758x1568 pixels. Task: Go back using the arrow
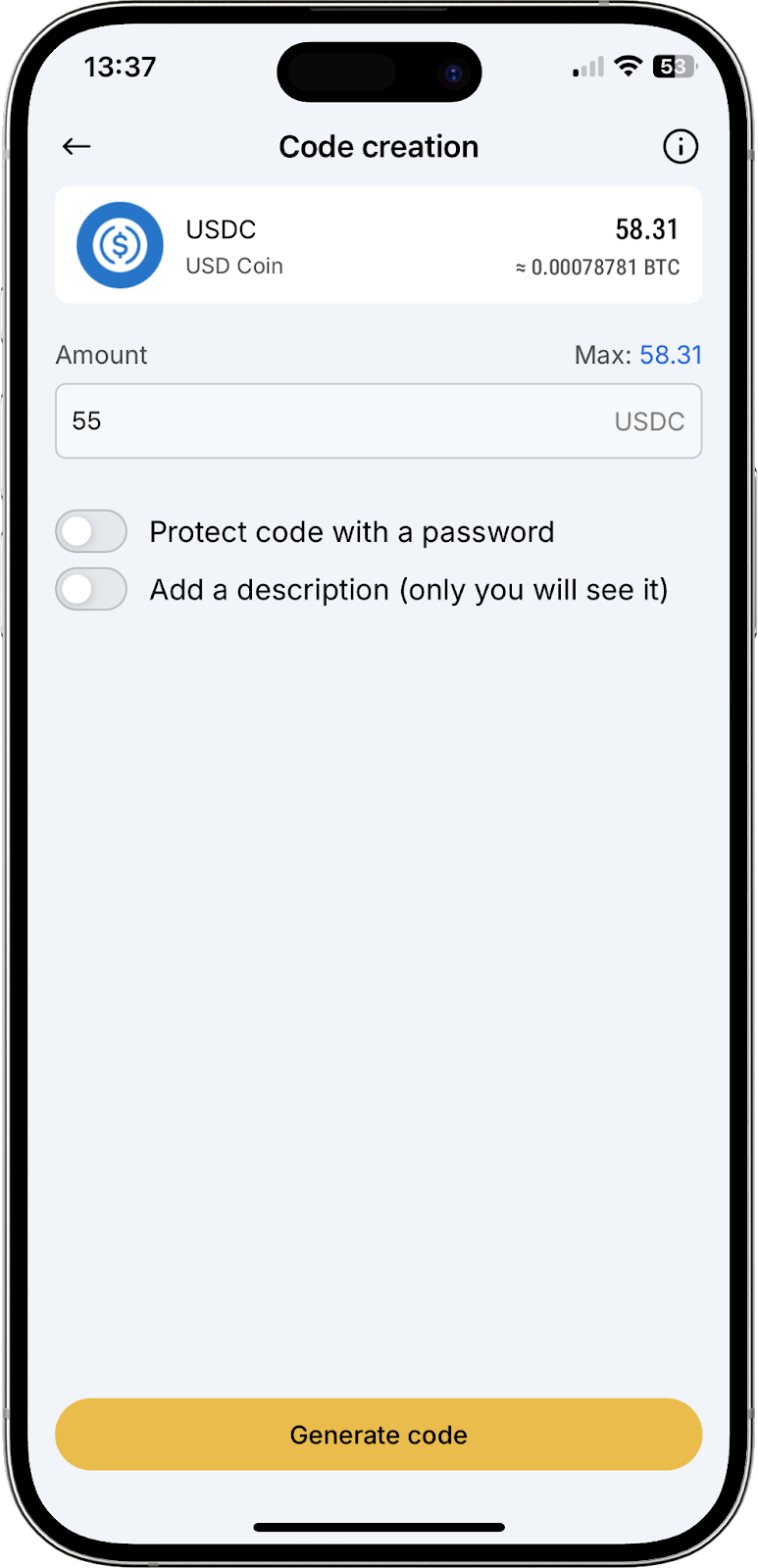[x=76, y=147]
